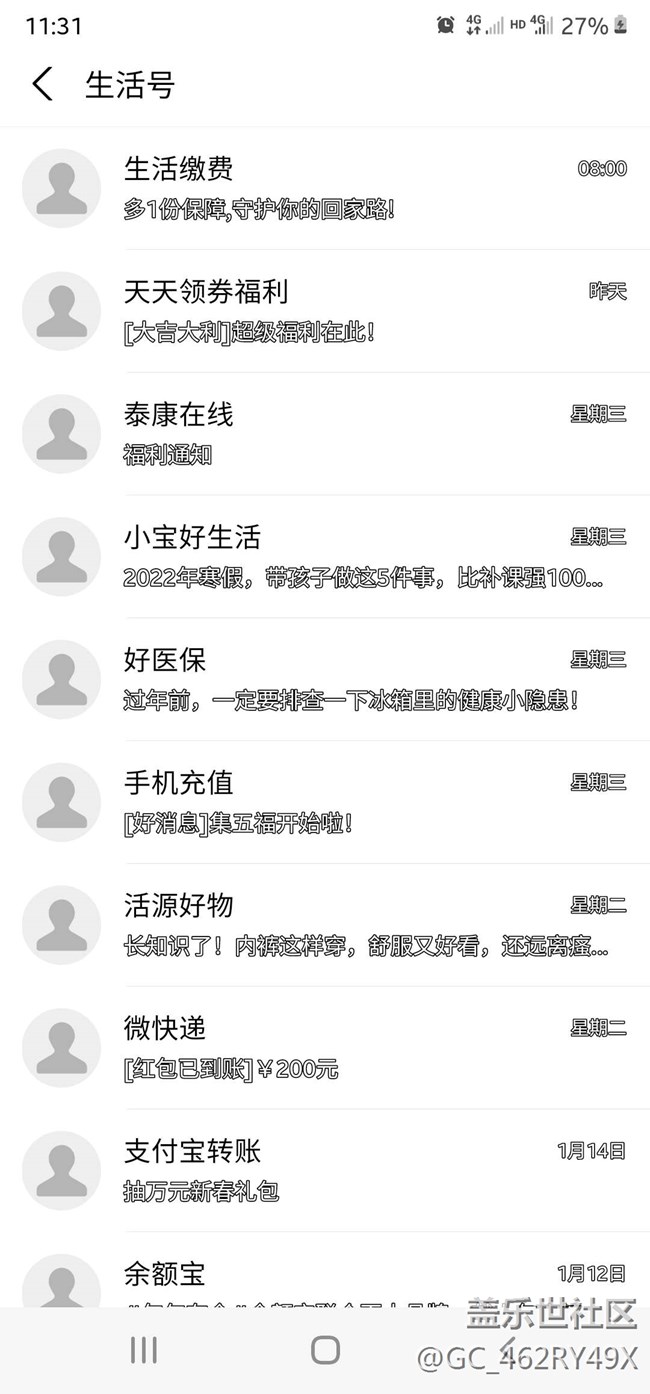Tap the system home button
Image resolution: width=650 pixels, height=1394 pixels.
pos(325,1350)
